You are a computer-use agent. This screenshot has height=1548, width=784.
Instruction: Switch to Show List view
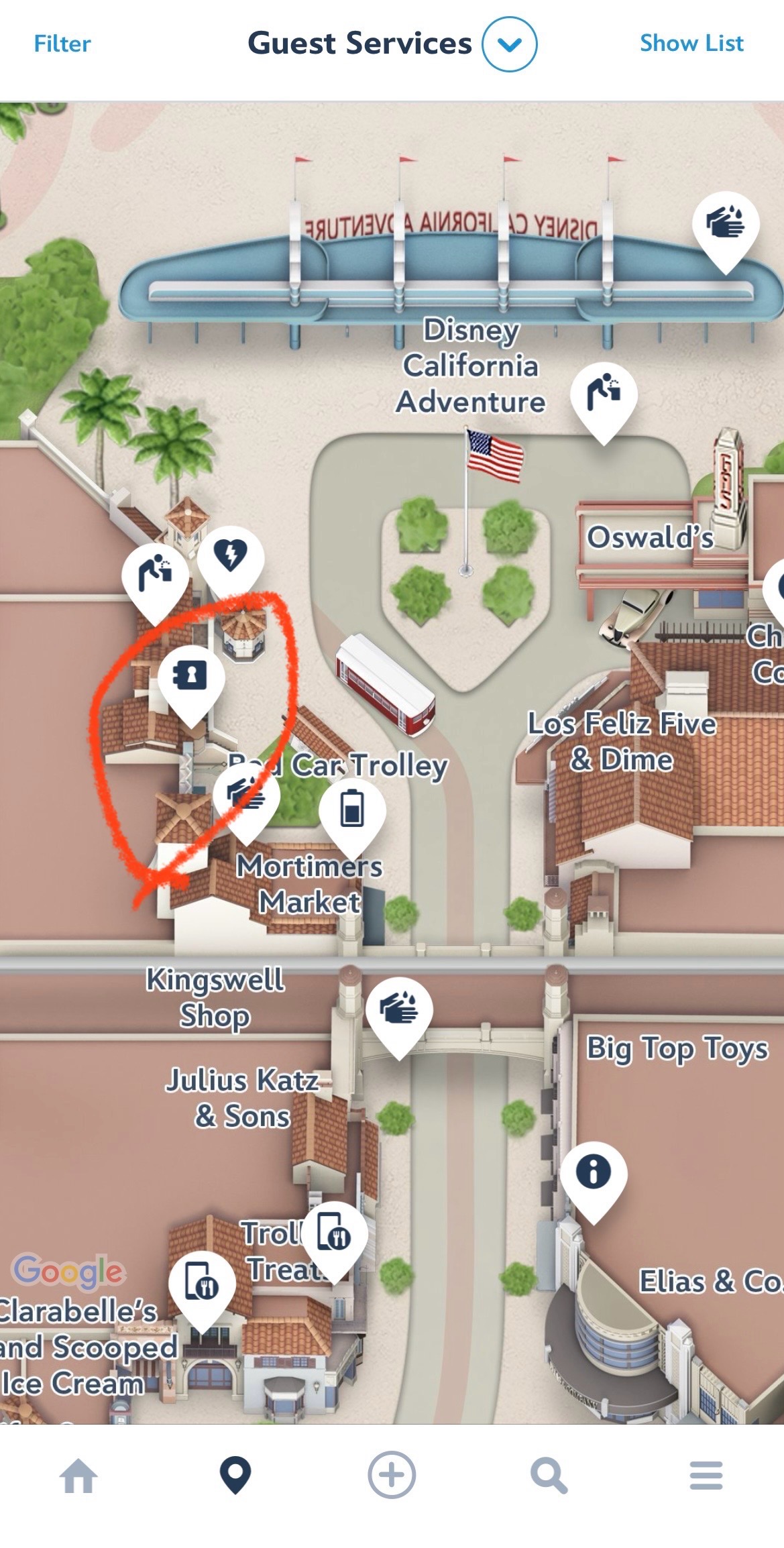pyautogui.click(x=691, y=44)
